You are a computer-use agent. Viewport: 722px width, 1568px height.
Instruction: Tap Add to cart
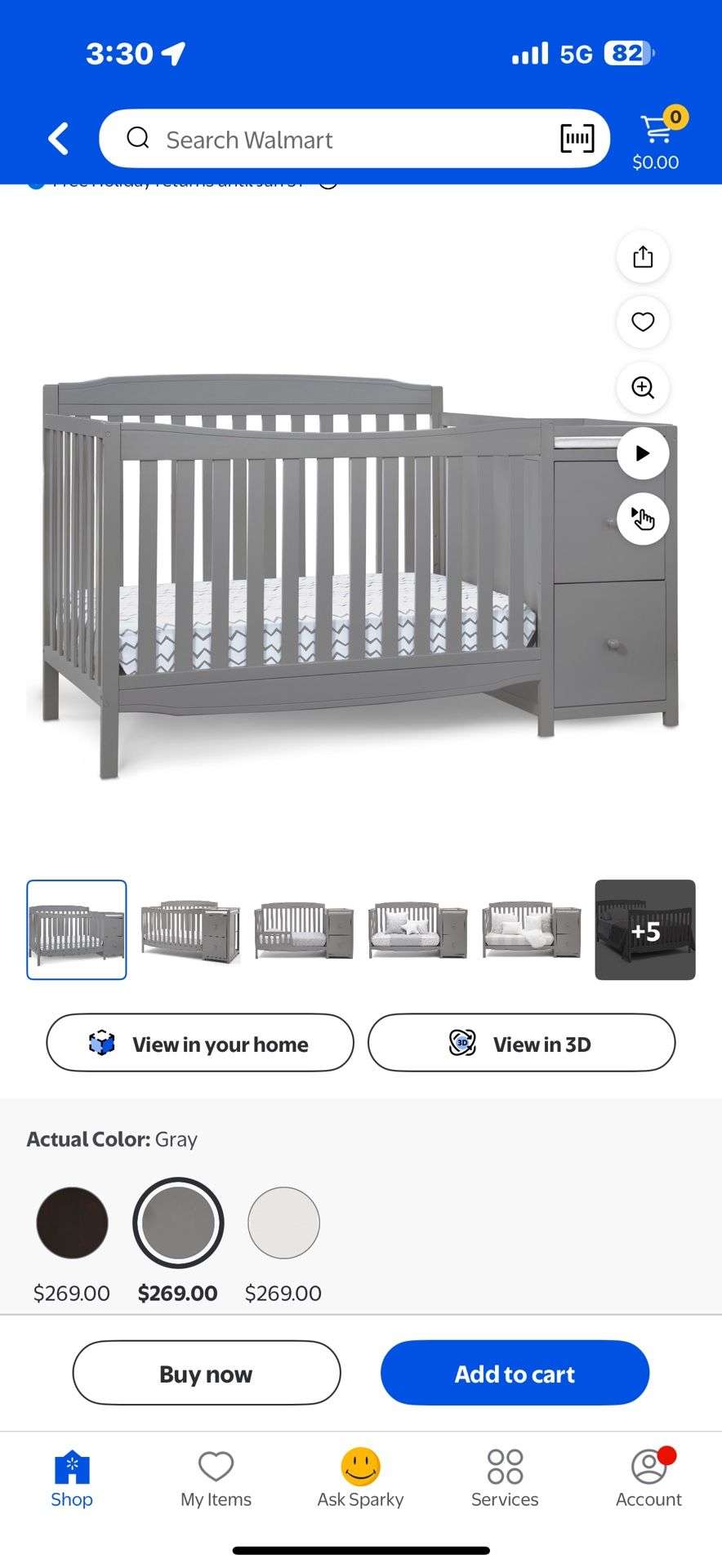[x=514, y=1373]
